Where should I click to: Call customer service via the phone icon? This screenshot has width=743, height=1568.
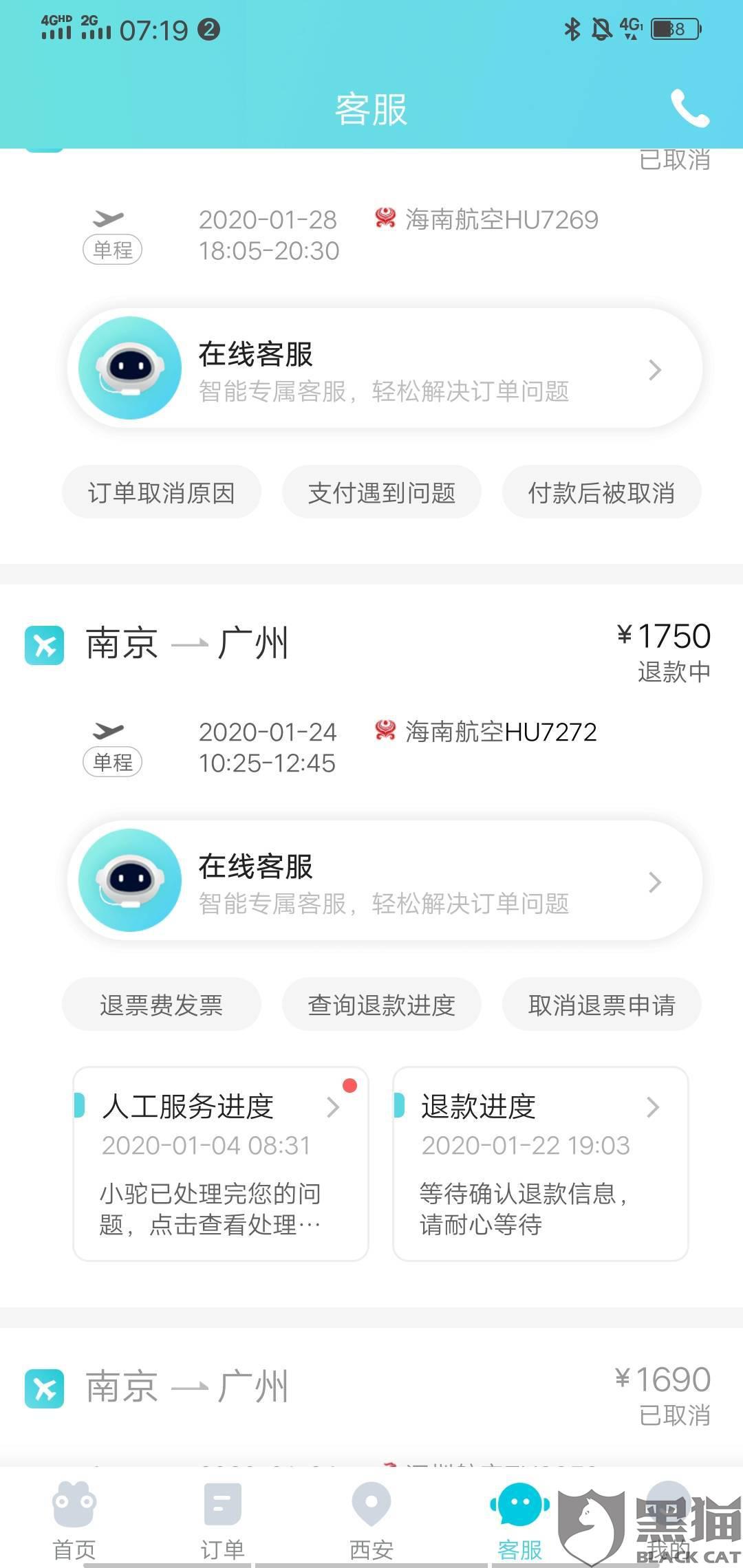[689, 109]
